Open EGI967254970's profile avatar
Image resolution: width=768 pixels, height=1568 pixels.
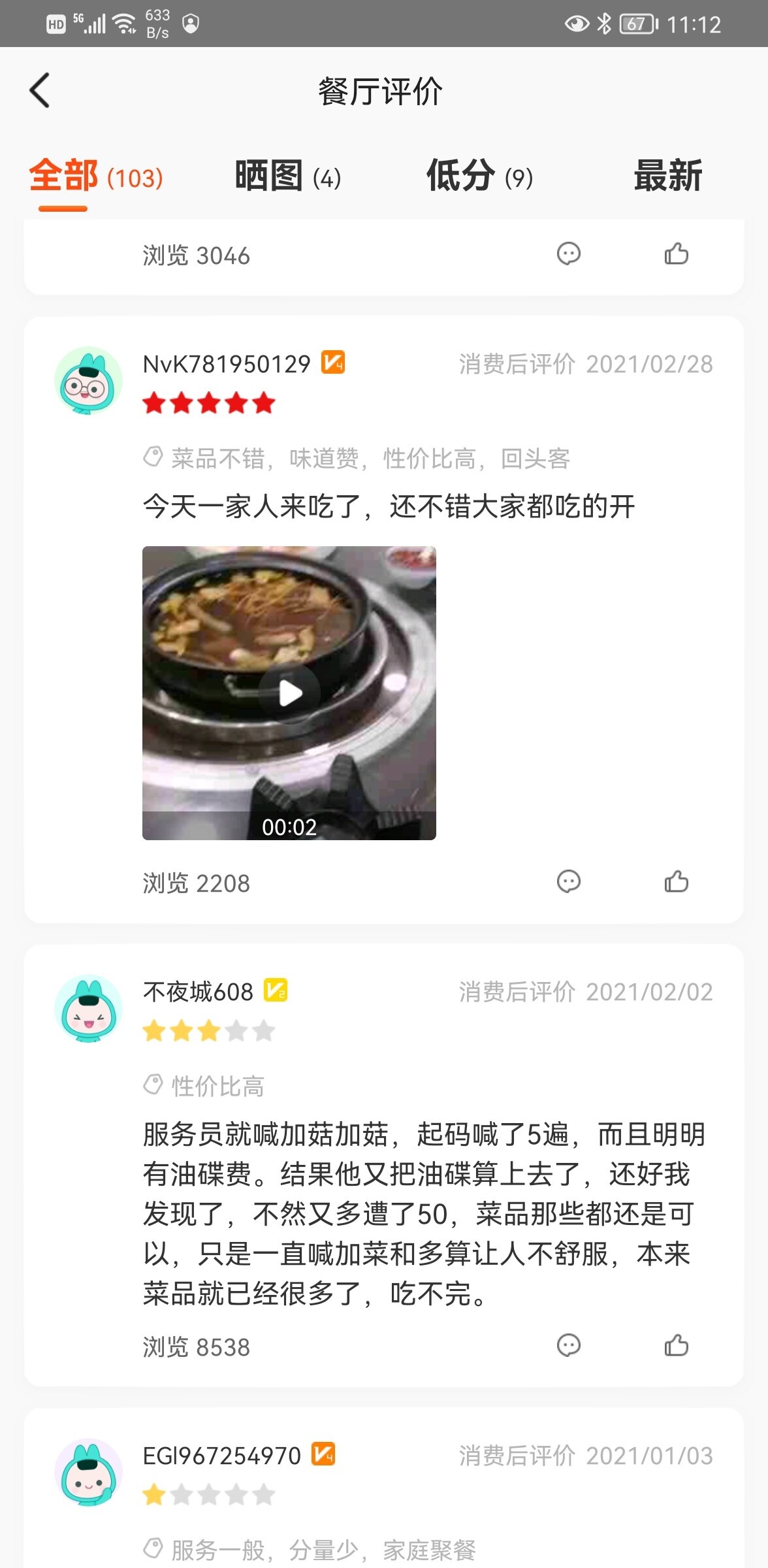(88, 1472)
